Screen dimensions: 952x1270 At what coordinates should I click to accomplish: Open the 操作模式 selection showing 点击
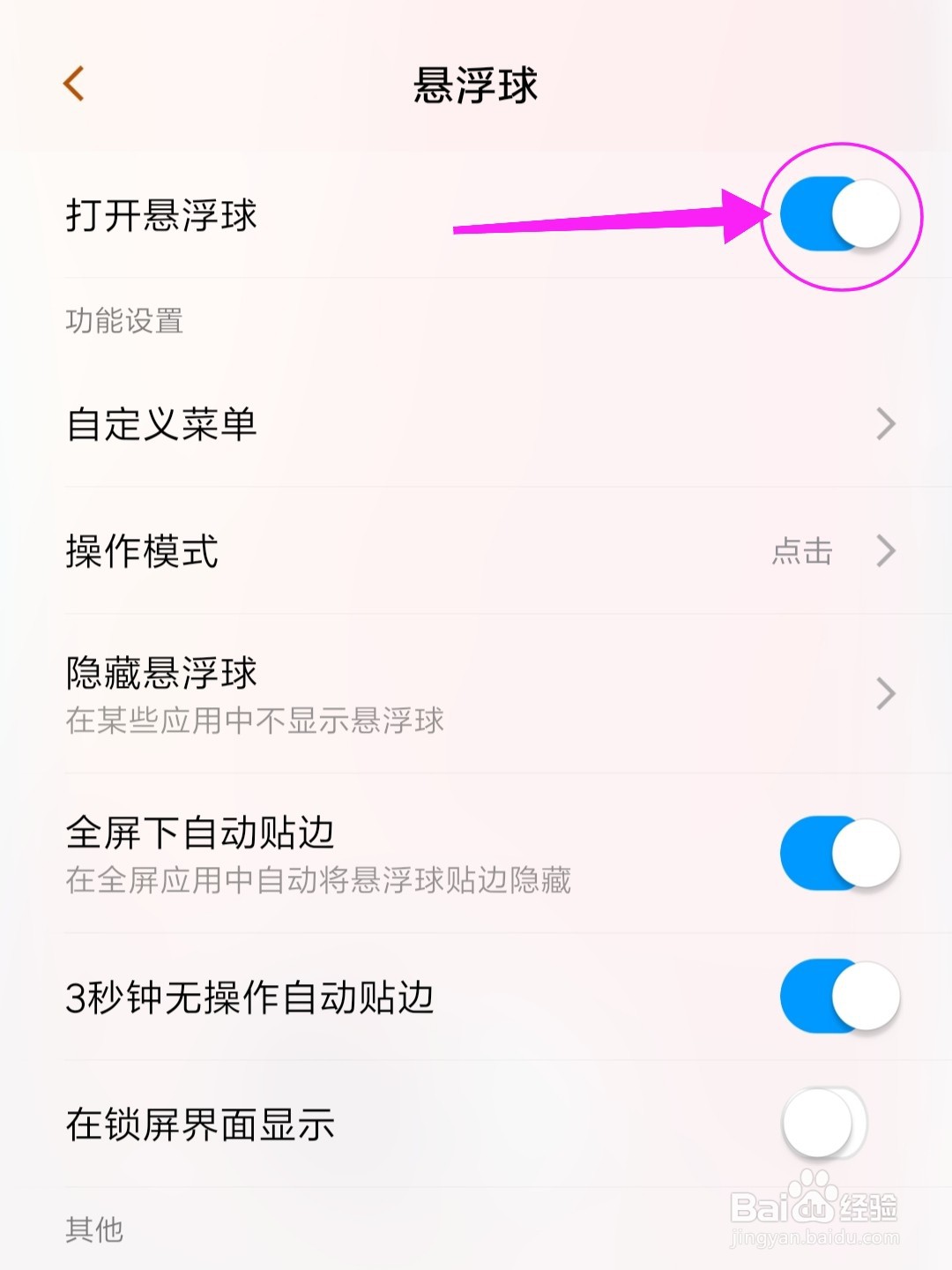(141, 552)
